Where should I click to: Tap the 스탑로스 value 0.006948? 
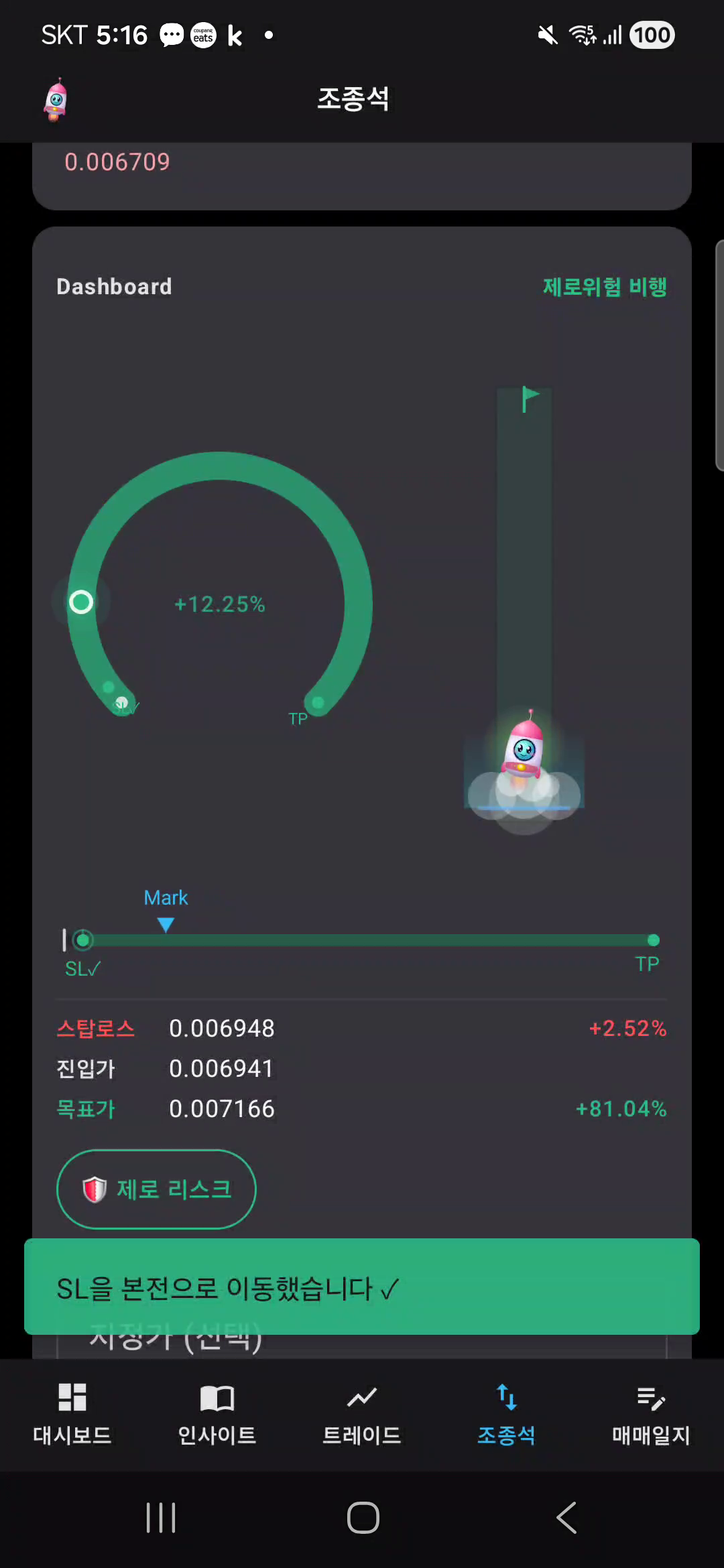coord(221,1028)
